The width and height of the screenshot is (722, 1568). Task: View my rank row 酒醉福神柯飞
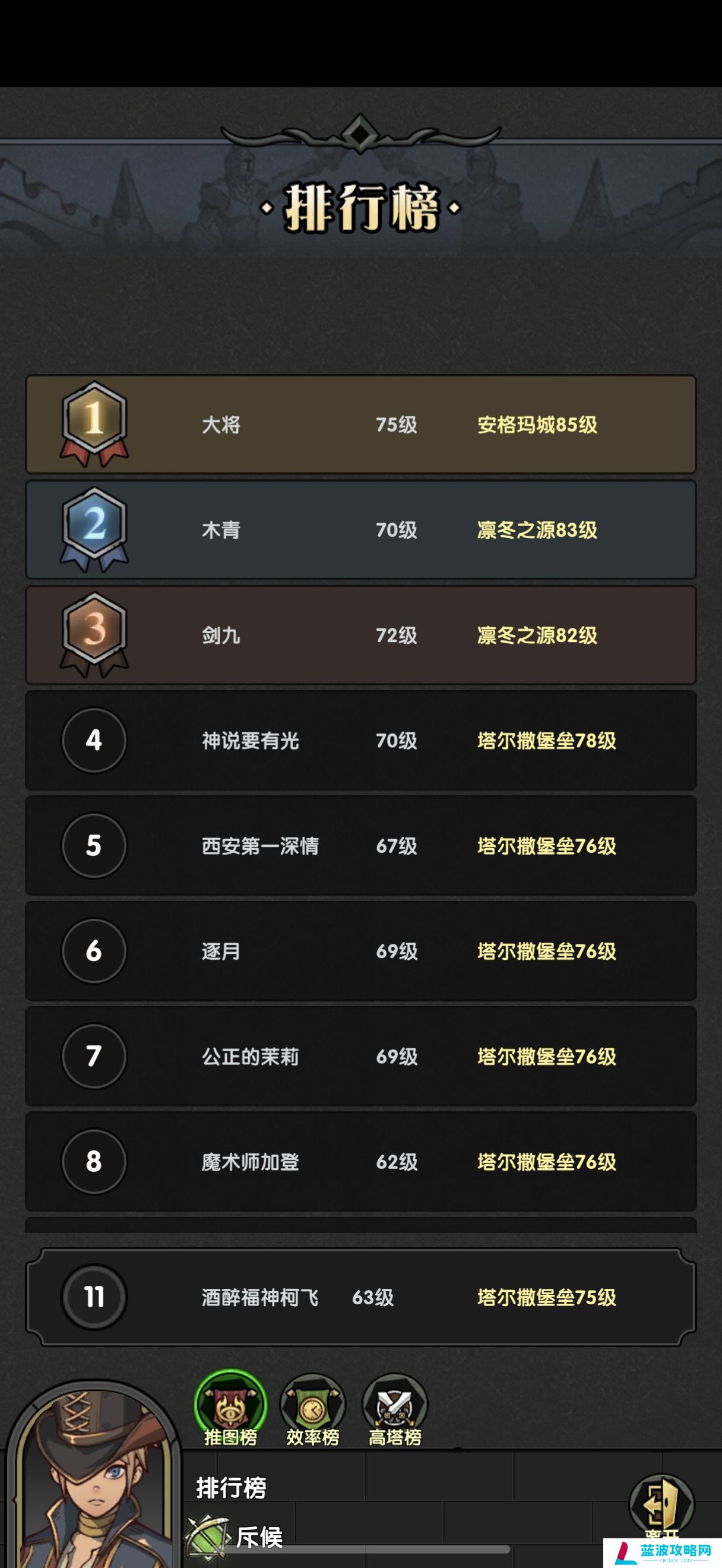[x=360, y=1297]
